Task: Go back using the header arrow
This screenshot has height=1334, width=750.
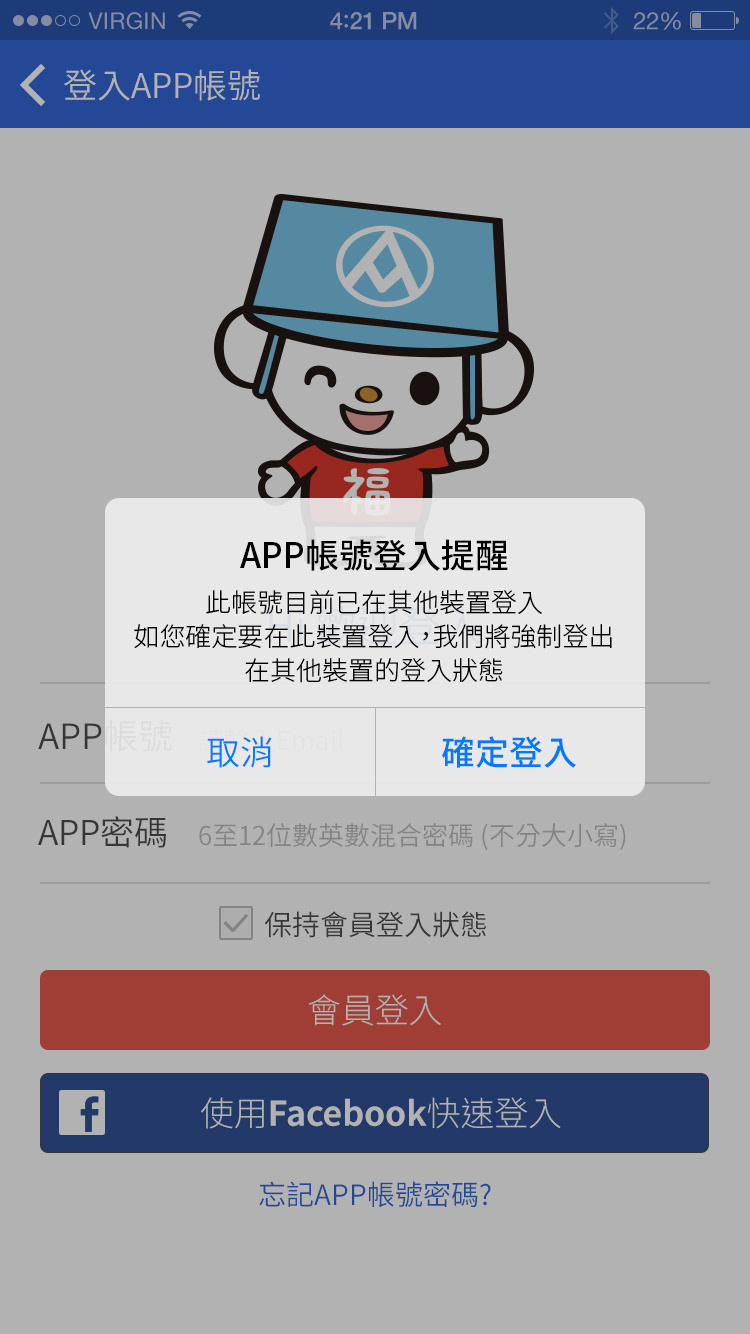Action: pyautogui.click(x=34, y=86)
